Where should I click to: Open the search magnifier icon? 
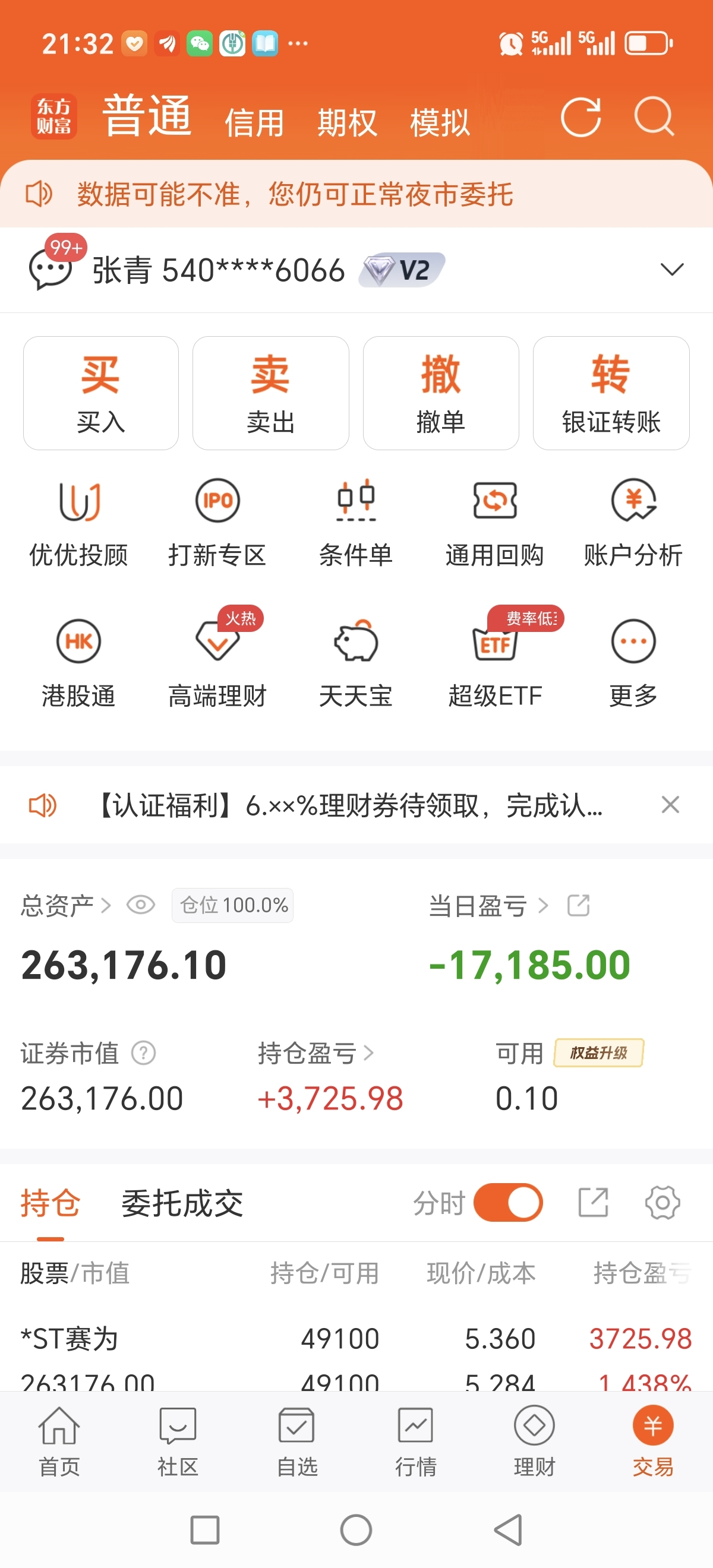point(655,116)
